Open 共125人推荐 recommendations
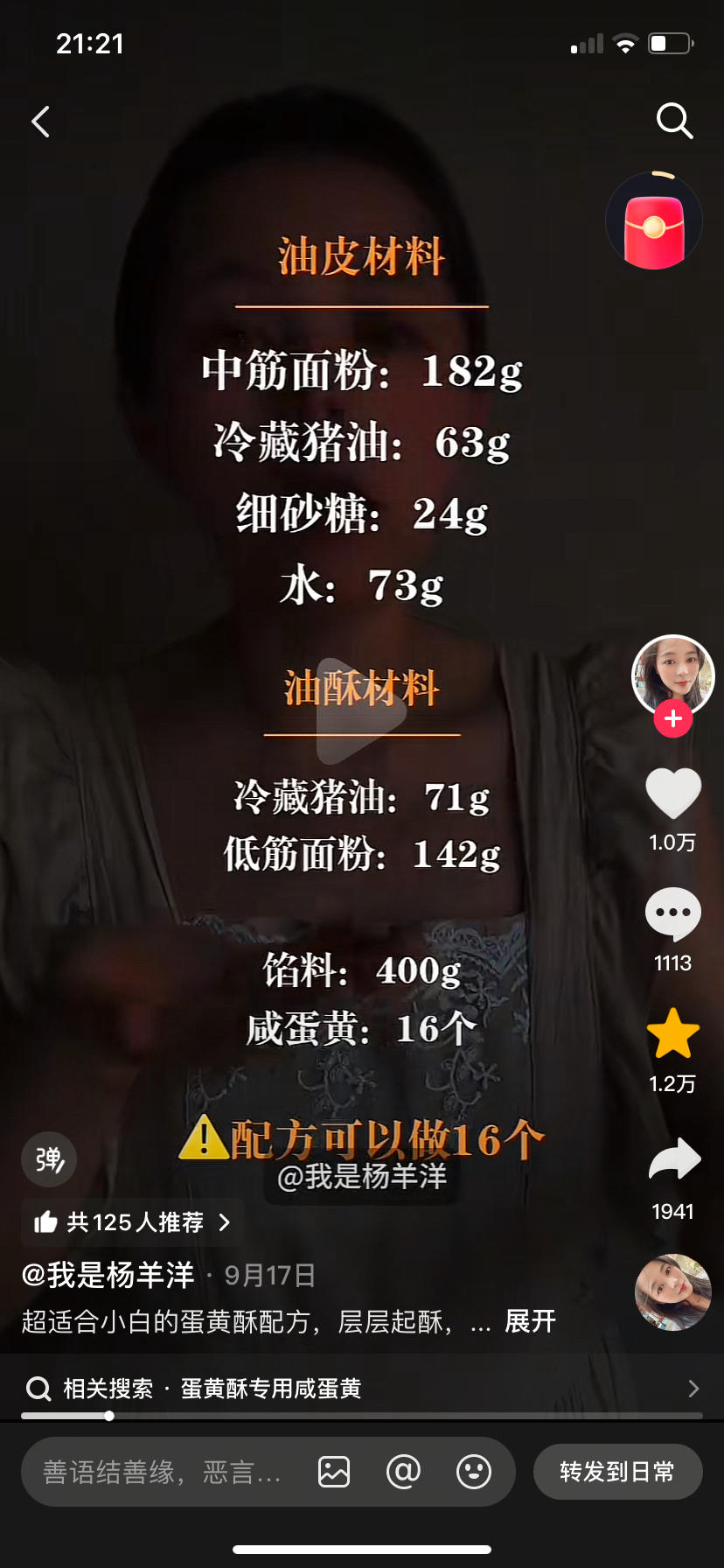The height and width of the screenshot is (1568, 724). pyautogui.click(x=132, y=1222)
